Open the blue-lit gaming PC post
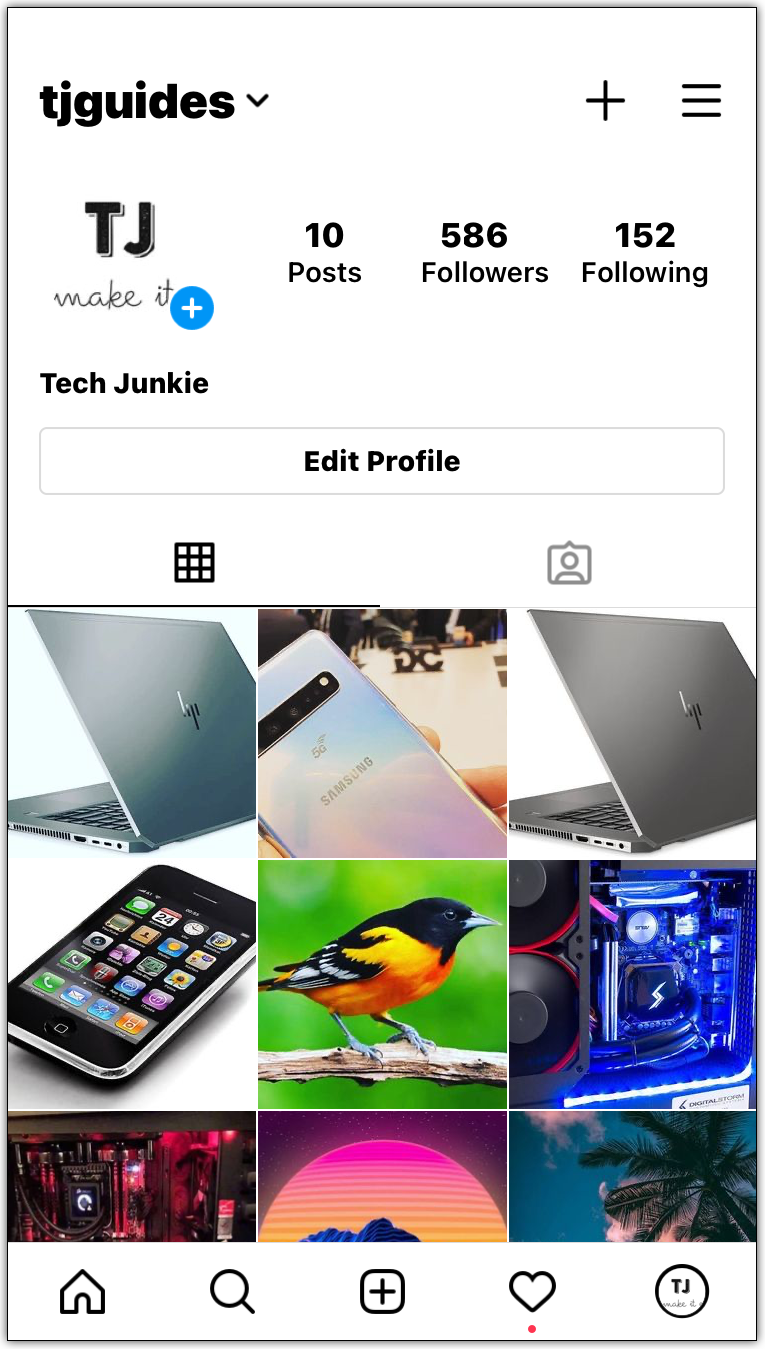The image size is (765, 1349). [x=632, y=984]
